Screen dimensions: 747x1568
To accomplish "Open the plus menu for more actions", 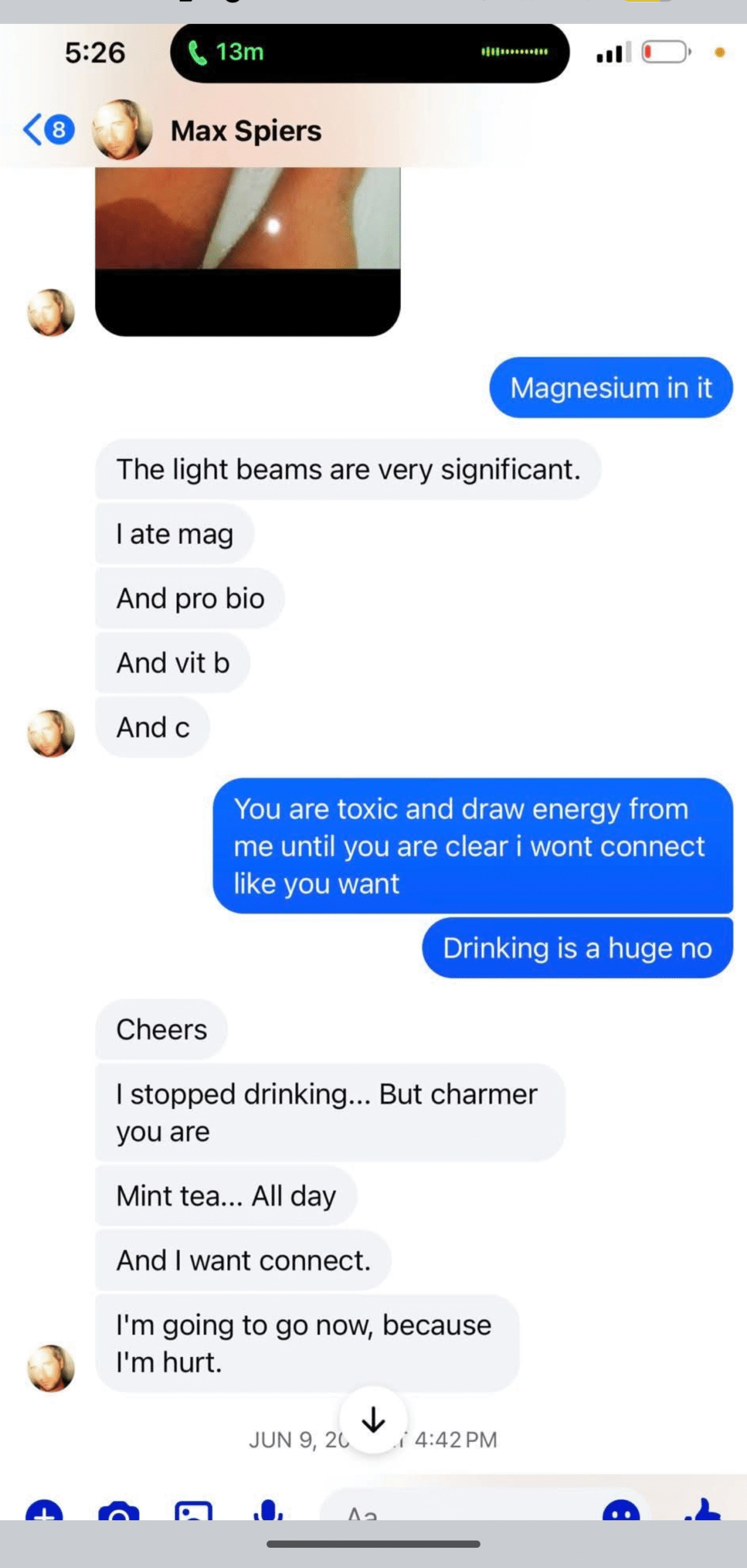I will point(44,1510).
